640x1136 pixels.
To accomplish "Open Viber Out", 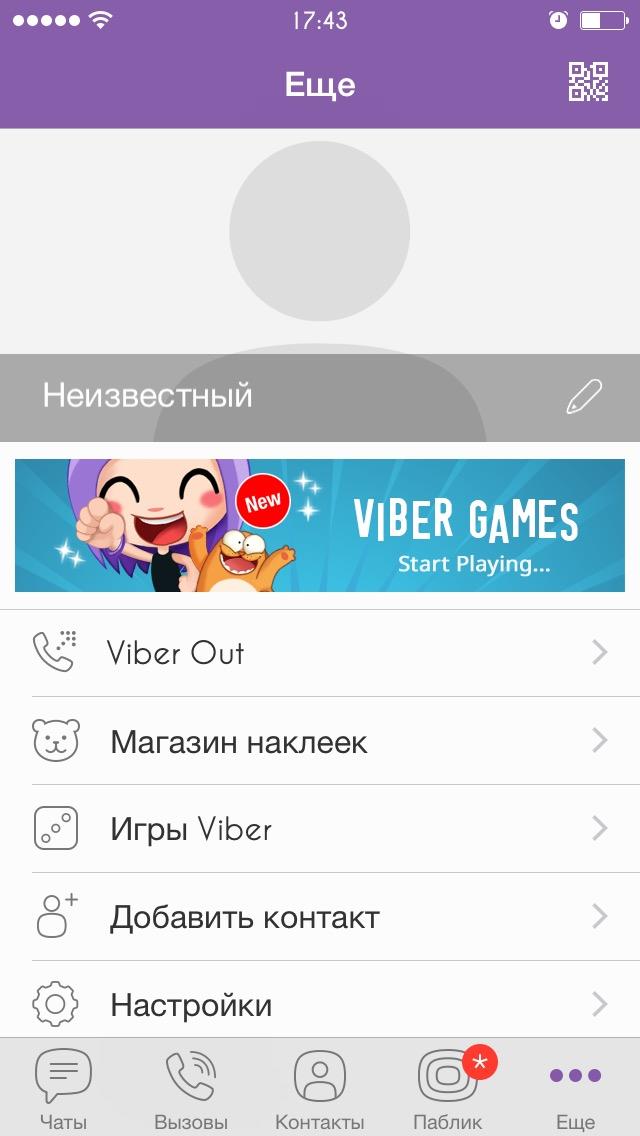I will [x=320, y=653].
